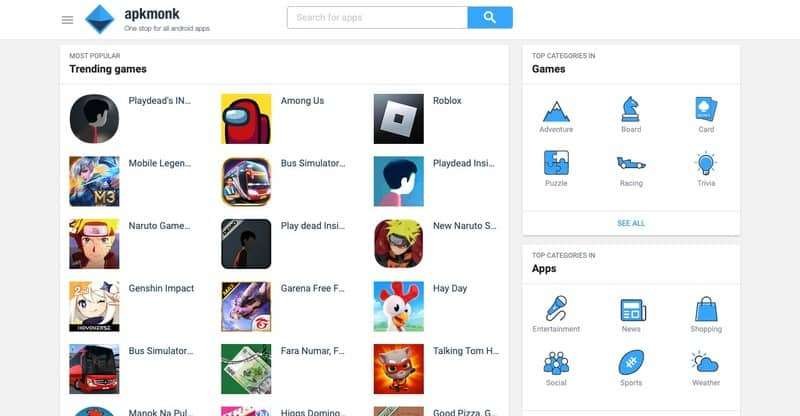Open the Roblox game page
800x416 pixels.
(398, 118)
